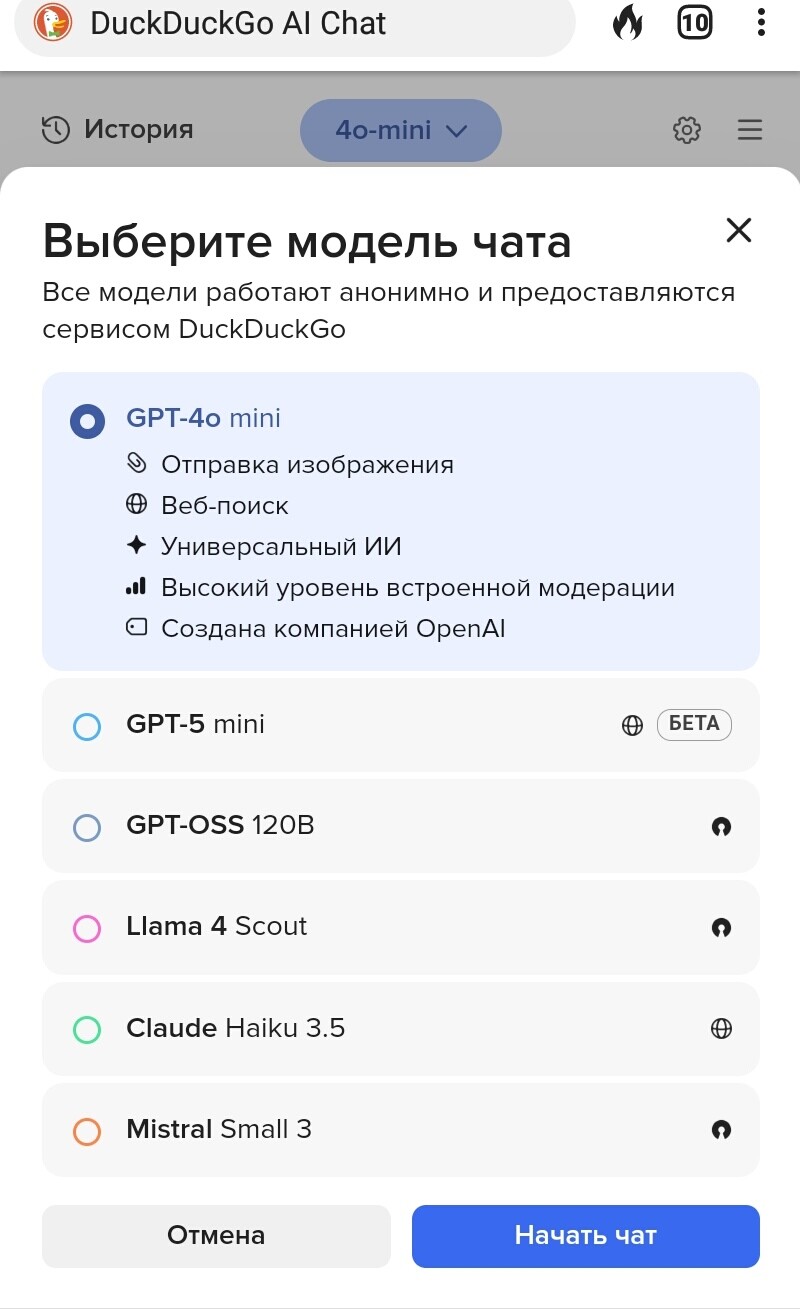The image size is (800, 1309).
Task: Select the GPT-4o mini model
Action: pos(400,521)
